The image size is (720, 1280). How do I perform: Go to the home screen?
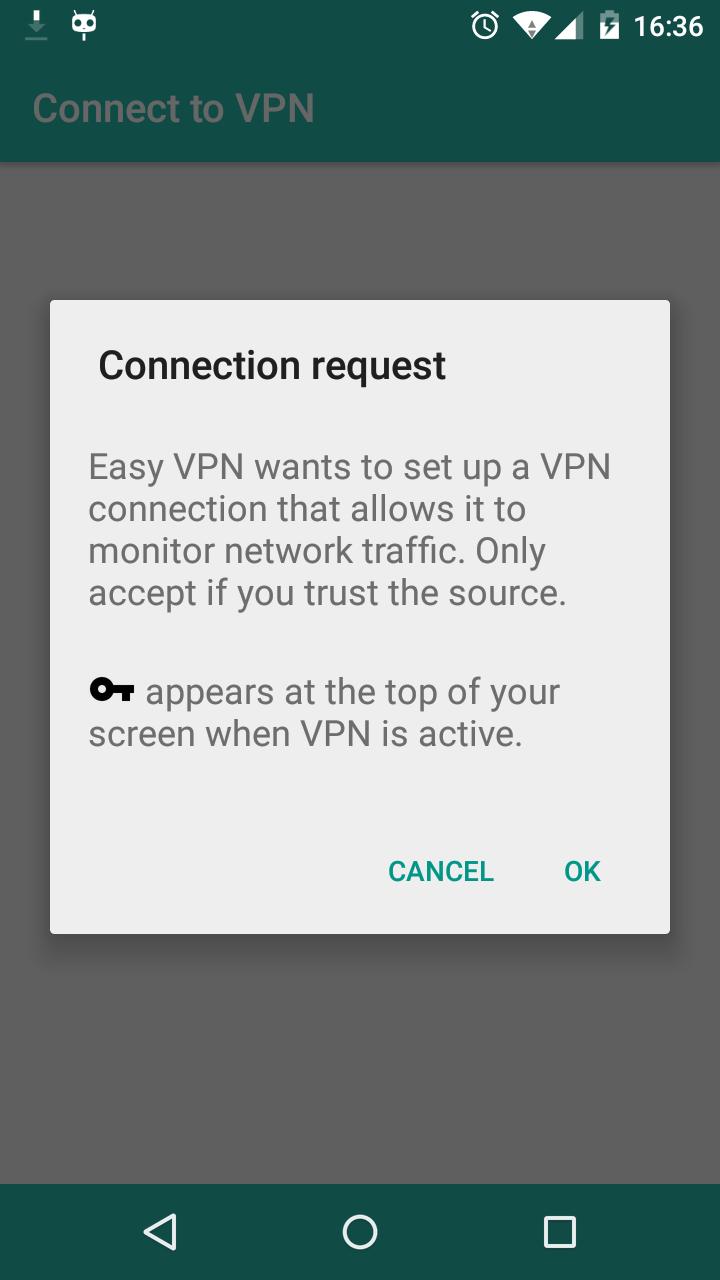coord(360,1231)
